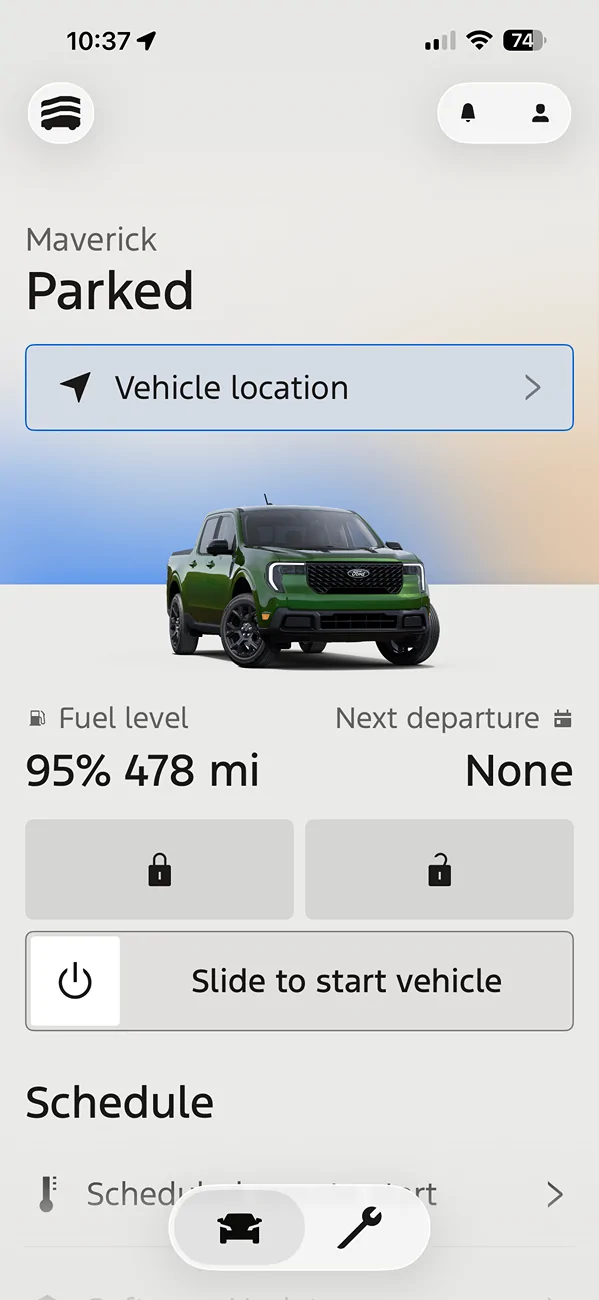The image size is (599, 1300).
Task: Unlock the vehicle doors
Action: pos(439,870)
